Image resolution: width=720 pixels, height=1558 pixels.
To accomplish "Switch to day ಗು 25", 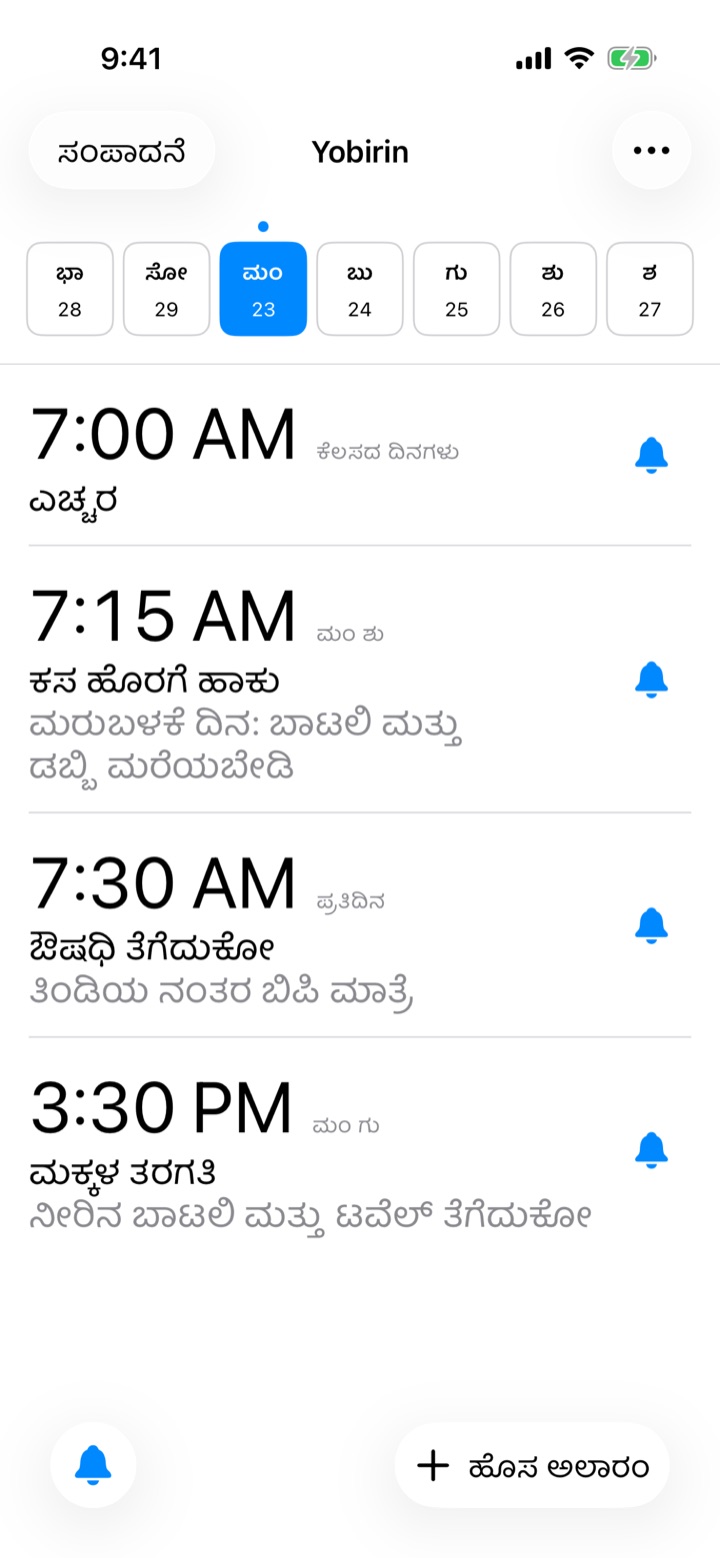I will (x=457, y=289).
